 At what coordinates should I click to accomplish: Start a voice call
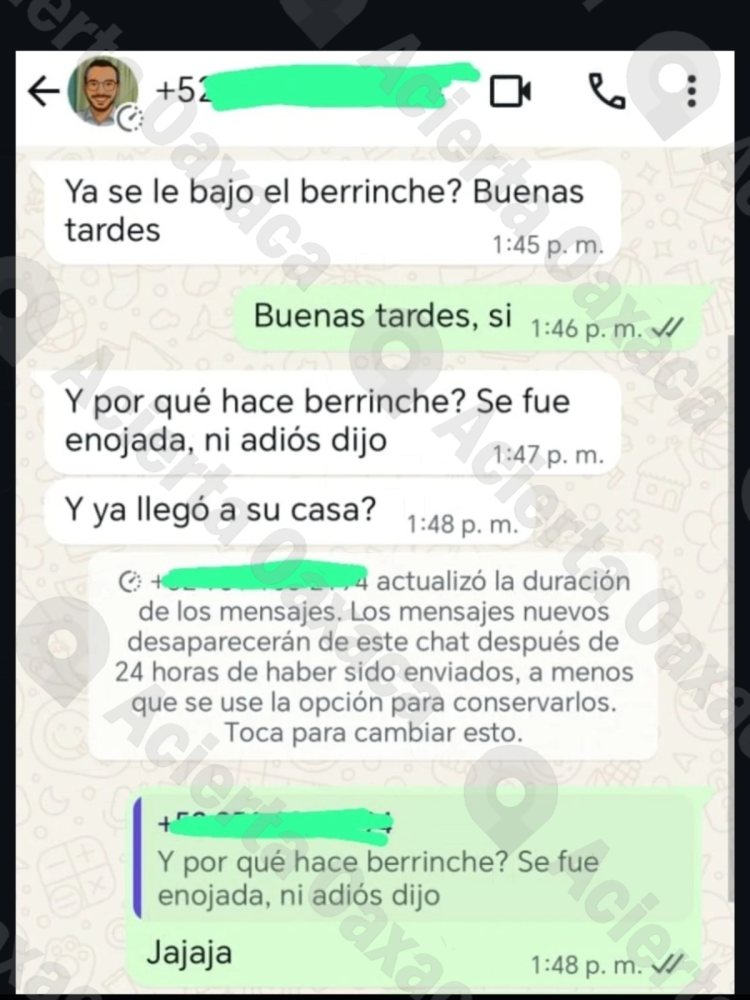click(x=606, y=92)
